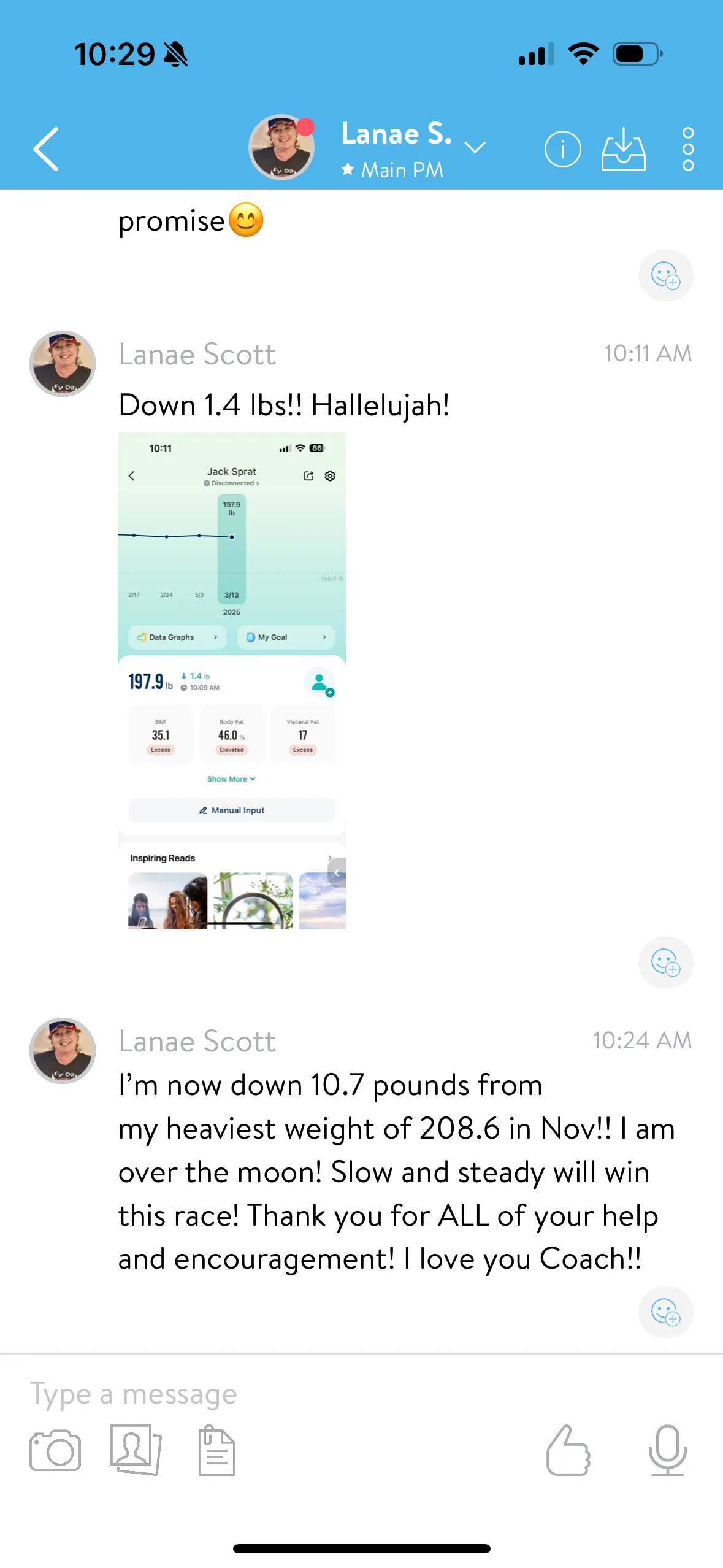Go back to the previous screen
Image resolution: width=723 pixels, height=1568 pixels.
pyautogui.click(x=46, y=149)
